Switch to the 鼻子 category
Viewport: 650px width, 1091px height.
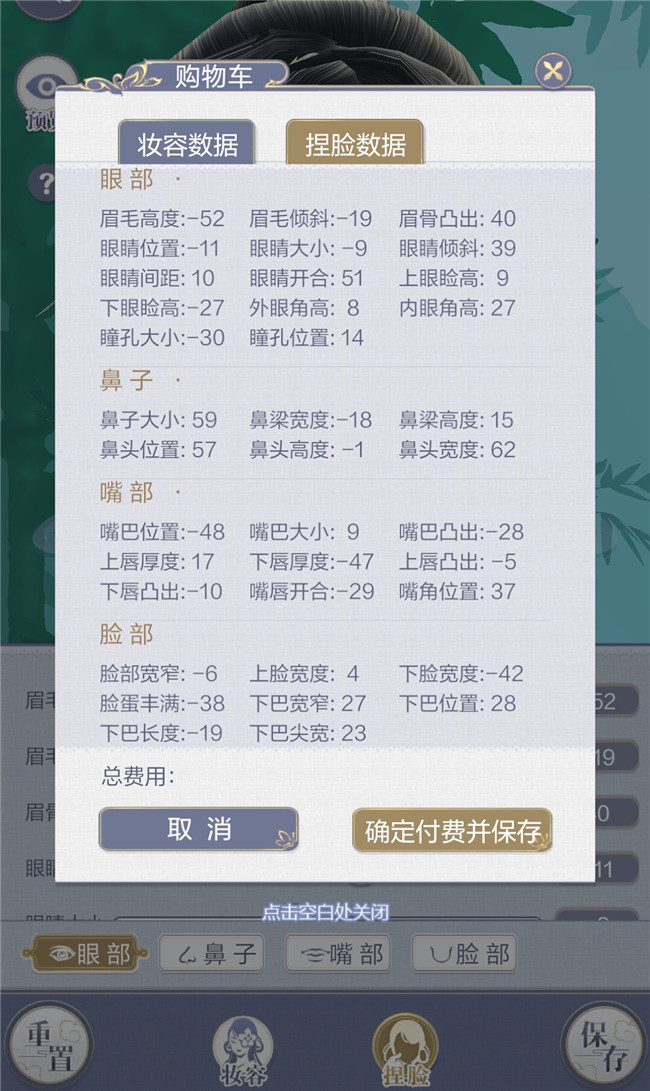tap(211, 954)
